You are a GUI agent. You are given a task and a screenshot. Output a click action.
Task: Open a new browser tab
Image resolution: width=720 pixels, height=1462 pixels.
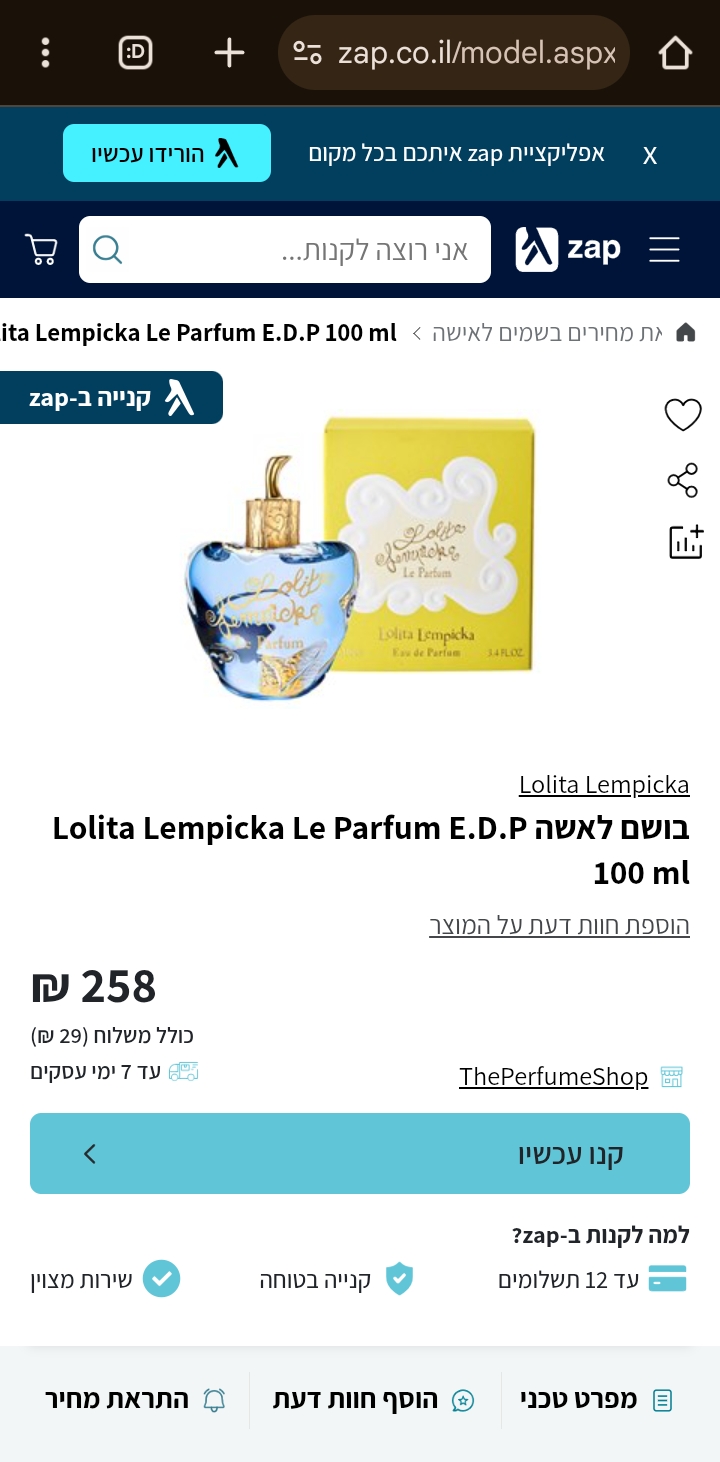coord(229,53)
